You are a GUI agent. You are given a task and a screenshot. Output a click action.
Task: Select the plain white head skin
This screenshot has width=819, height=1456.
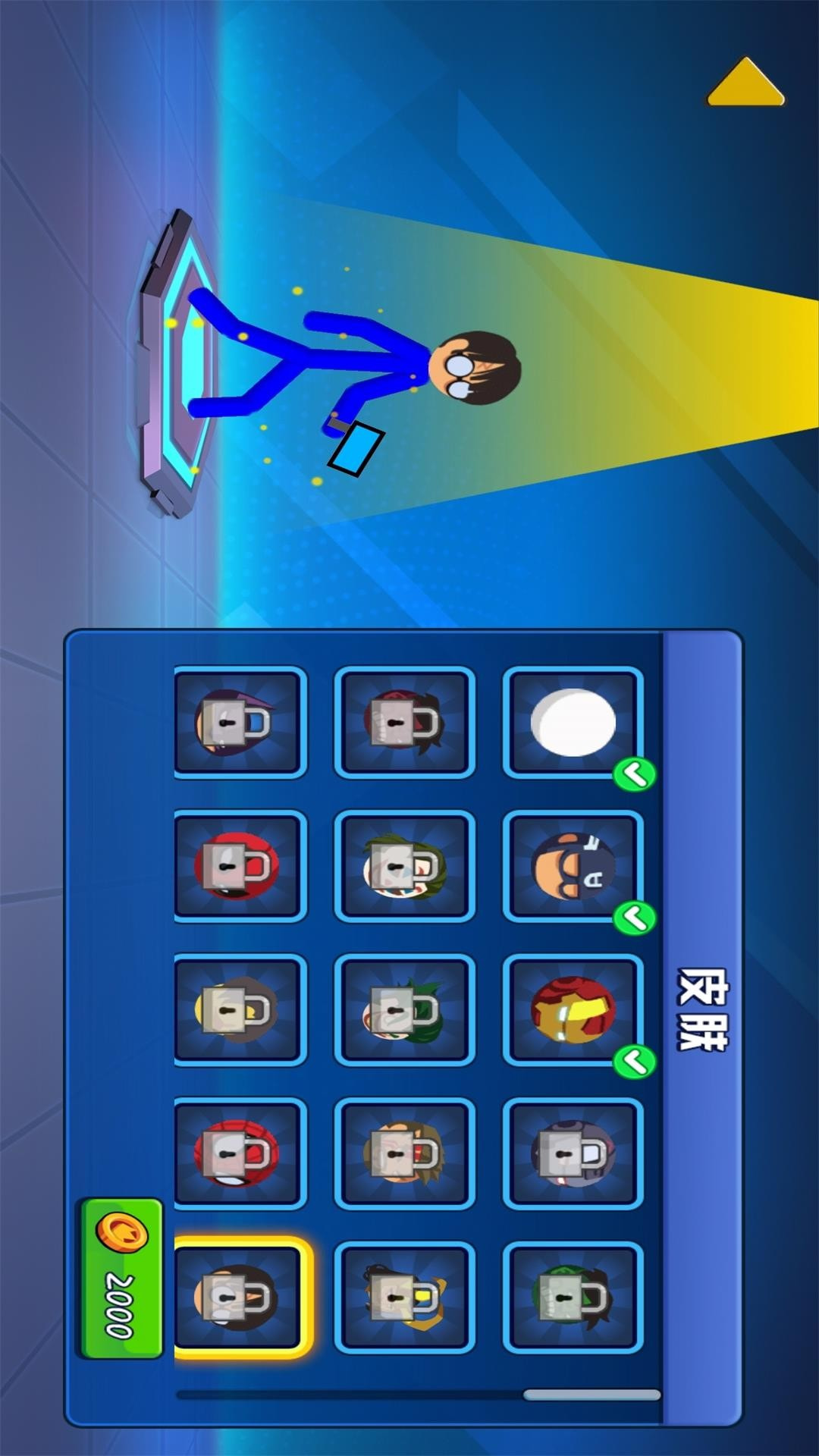(573, 722)
